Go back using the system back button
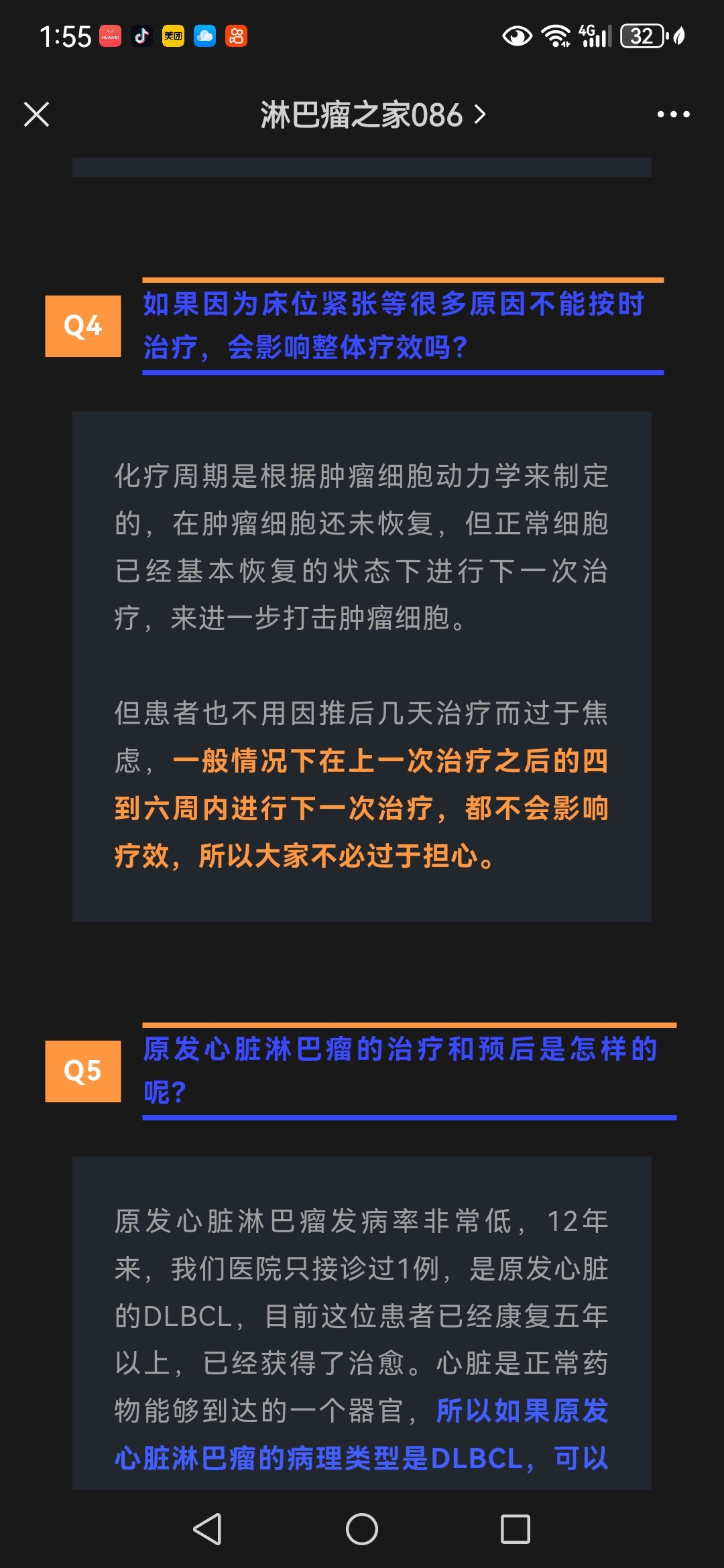Viewport: 724px width, 1568px height. 207,1529
